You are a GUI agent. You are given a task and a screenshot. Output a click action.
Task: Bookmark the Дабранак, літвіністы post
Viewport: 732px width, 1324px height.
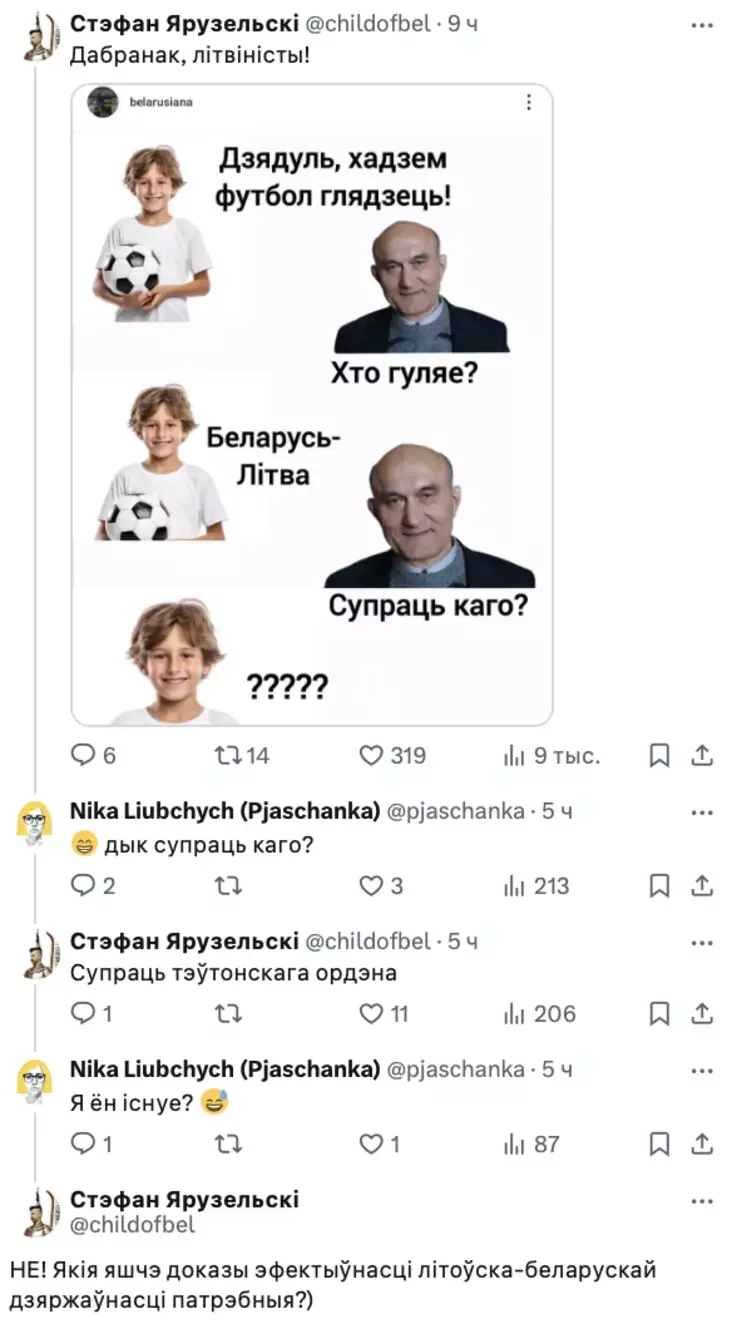click(659, 756)
